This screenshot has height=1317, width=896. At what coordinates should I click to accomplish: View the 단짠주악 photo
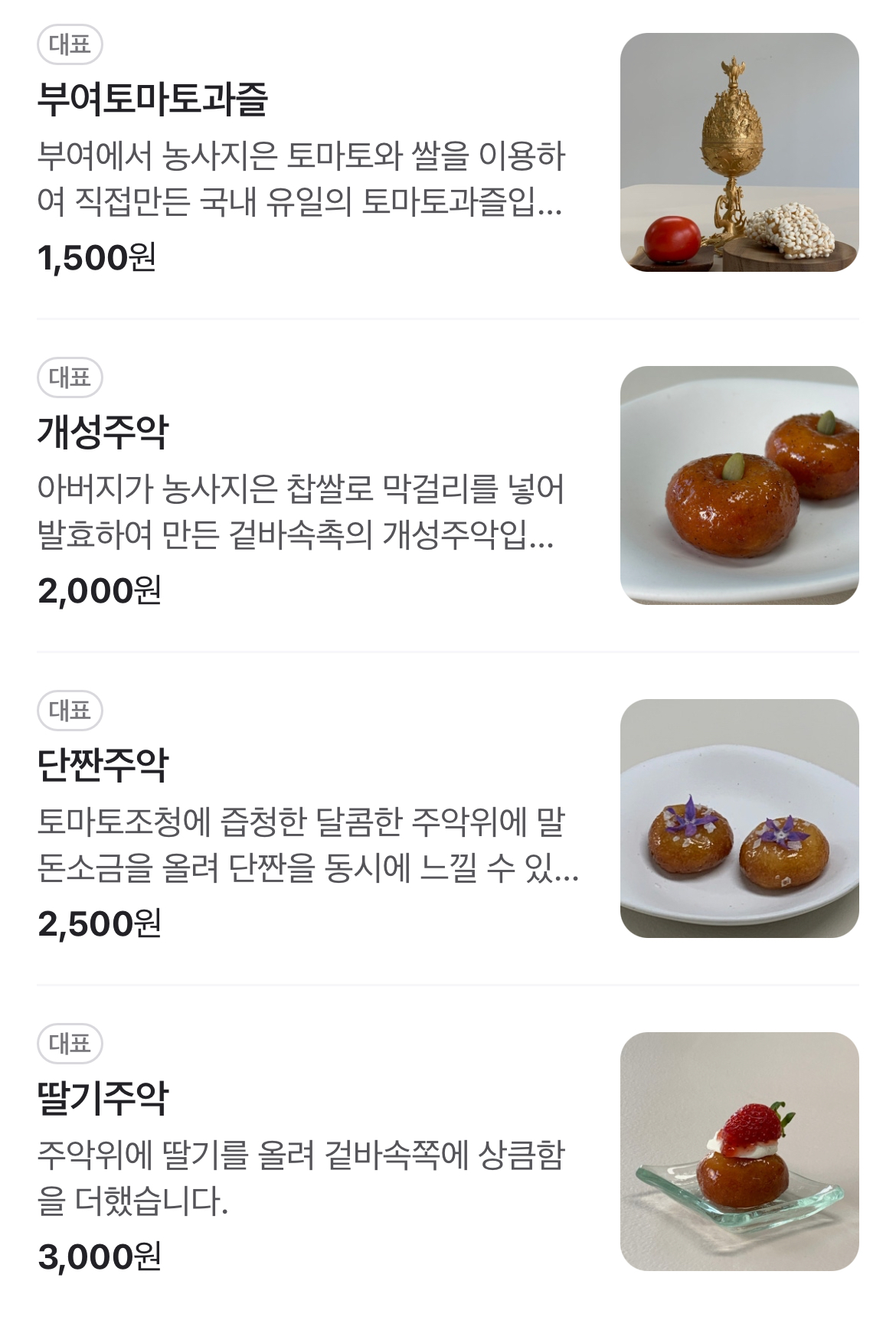coord(739,819)
